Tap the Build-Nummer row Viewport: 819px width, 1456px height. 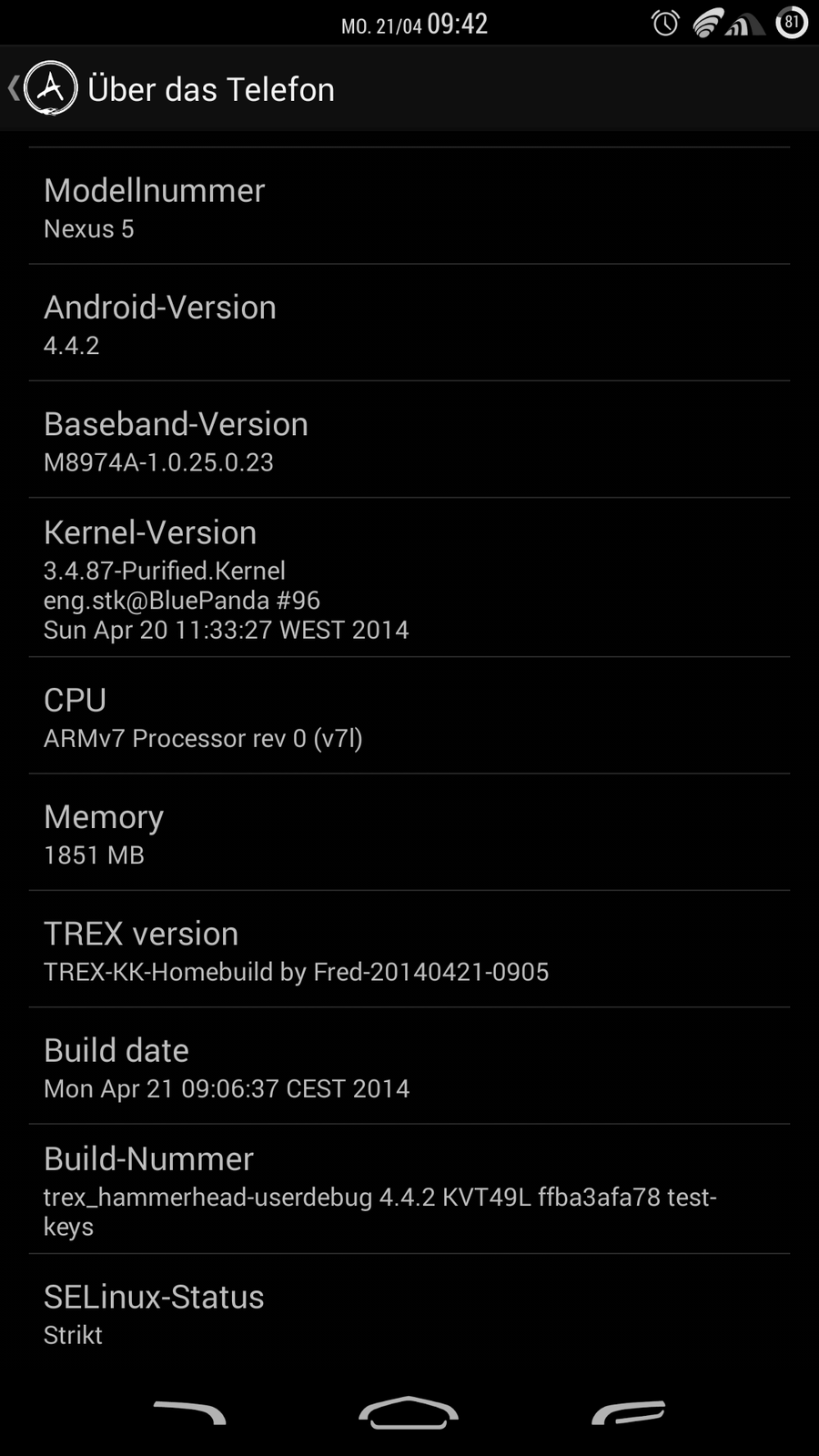pyautogui.click(x=409, y=1189)
